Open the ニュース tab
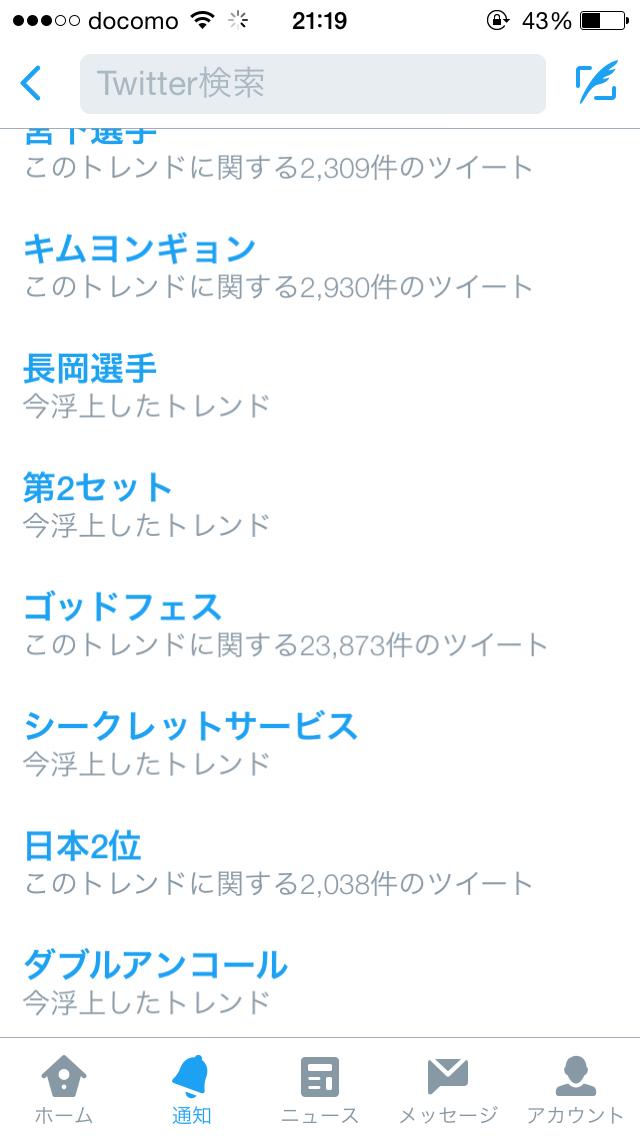Image resolution: width=640 pixels, height=1136 pixels. 320,1088
